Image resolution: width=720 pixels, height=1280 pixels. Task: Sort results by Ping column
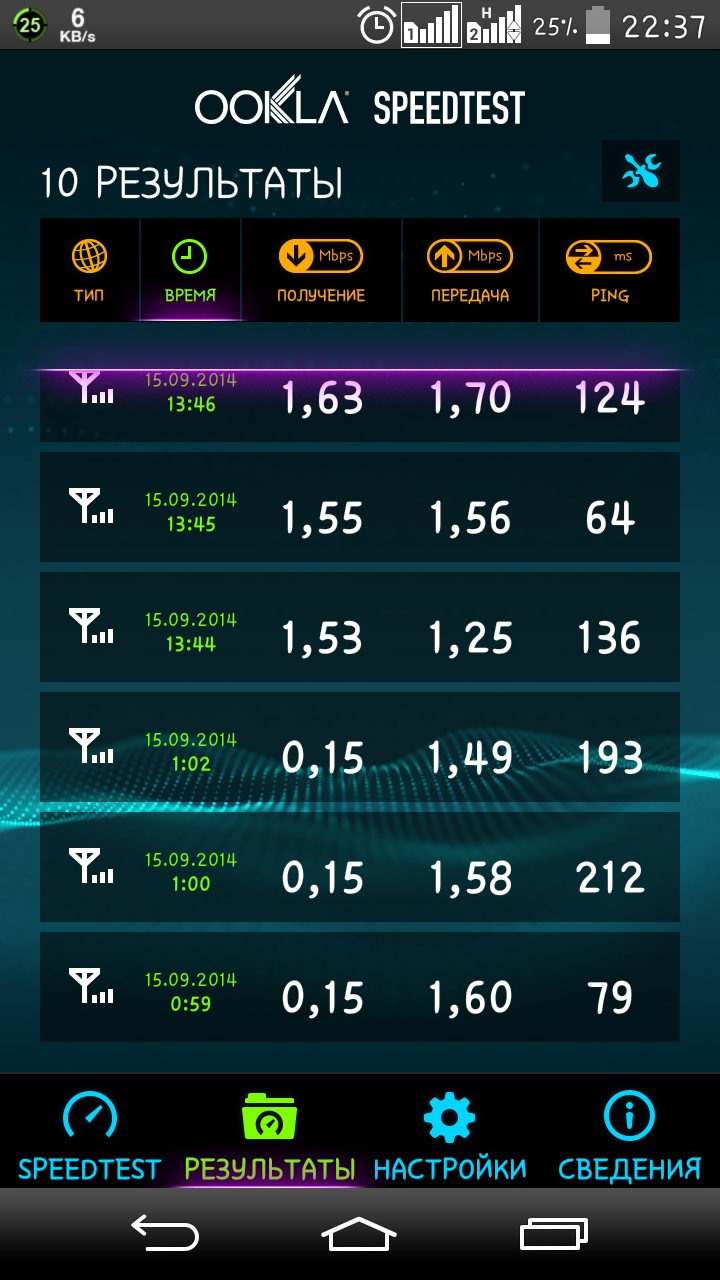(x=610, y=270)
